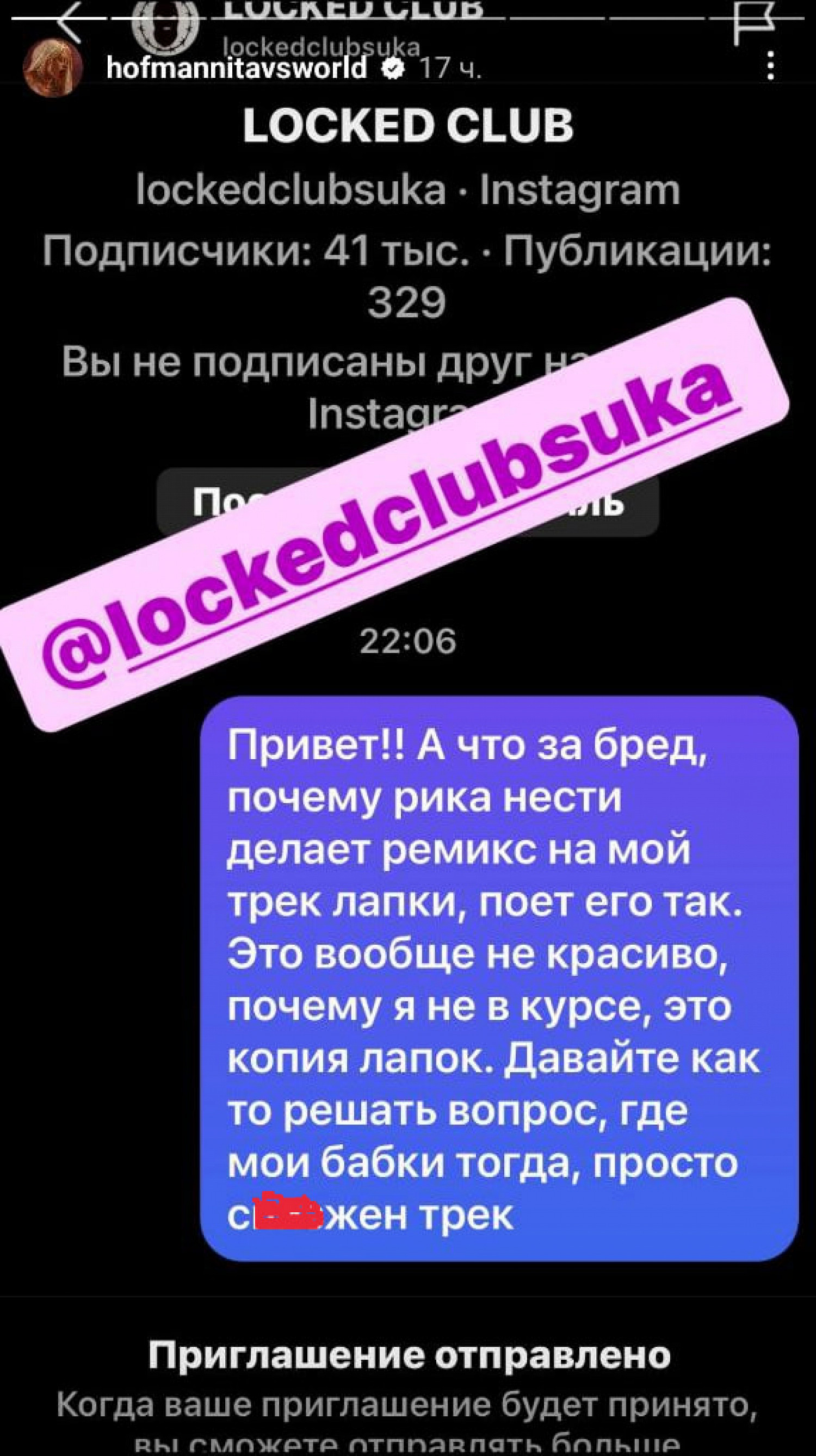The height and width of the screenshot is (1456, 816).
Task: Open hofmannitavsworld's profile picture
Action: point(53,68)
